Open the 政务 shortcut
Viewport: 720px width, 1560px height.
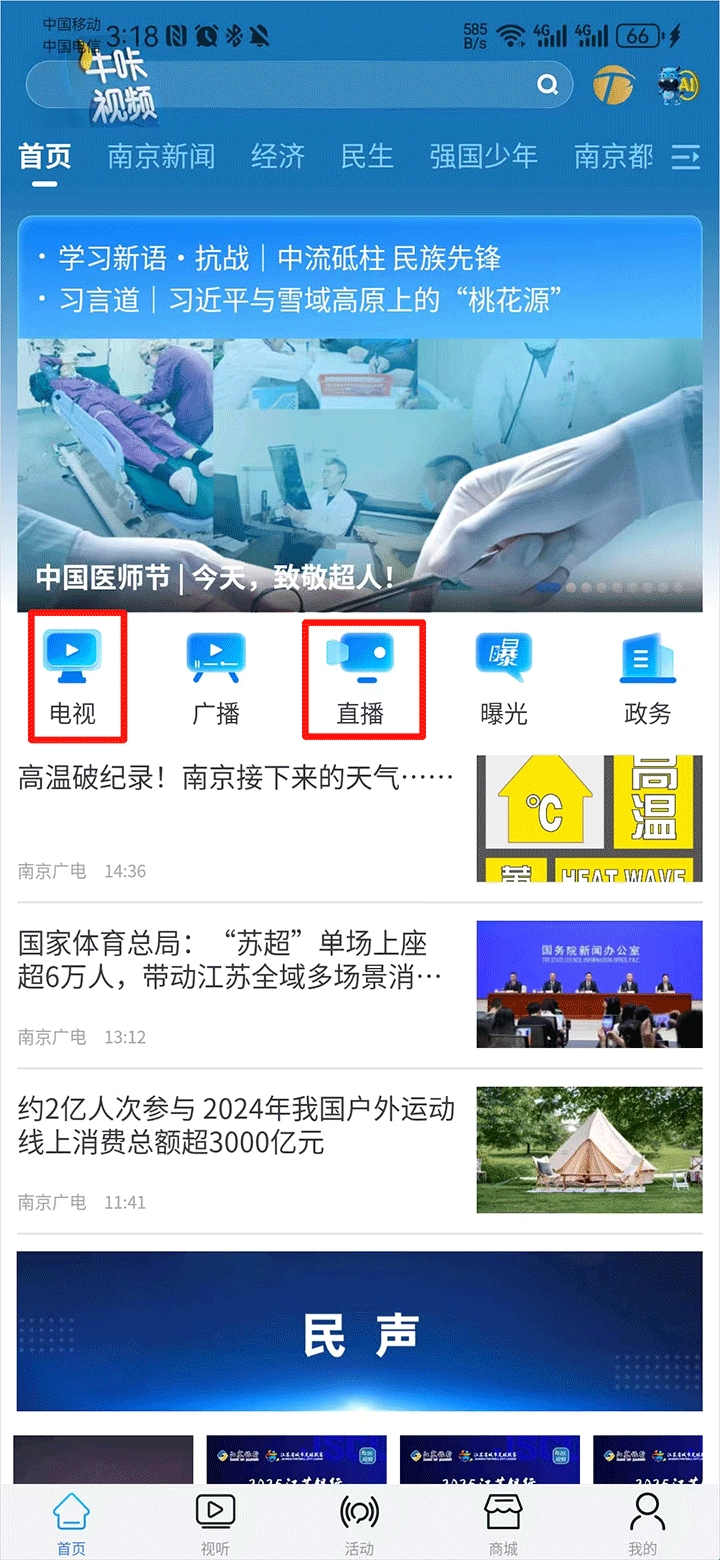coord(648,677)
